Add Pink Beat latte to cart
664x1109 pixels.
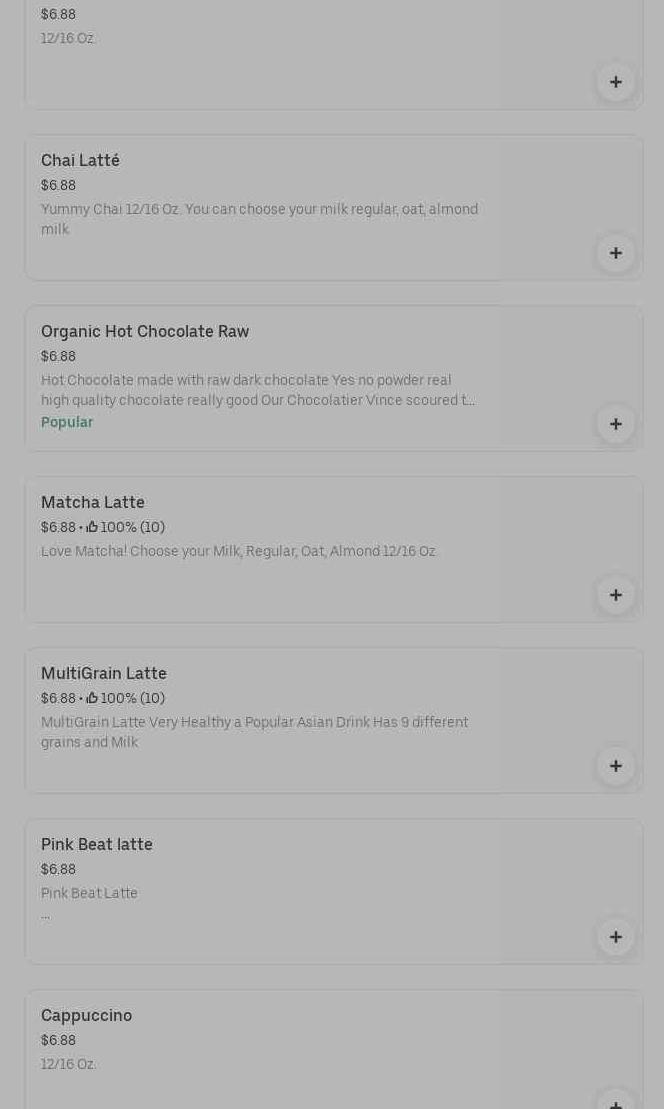(x=615, y=937)
